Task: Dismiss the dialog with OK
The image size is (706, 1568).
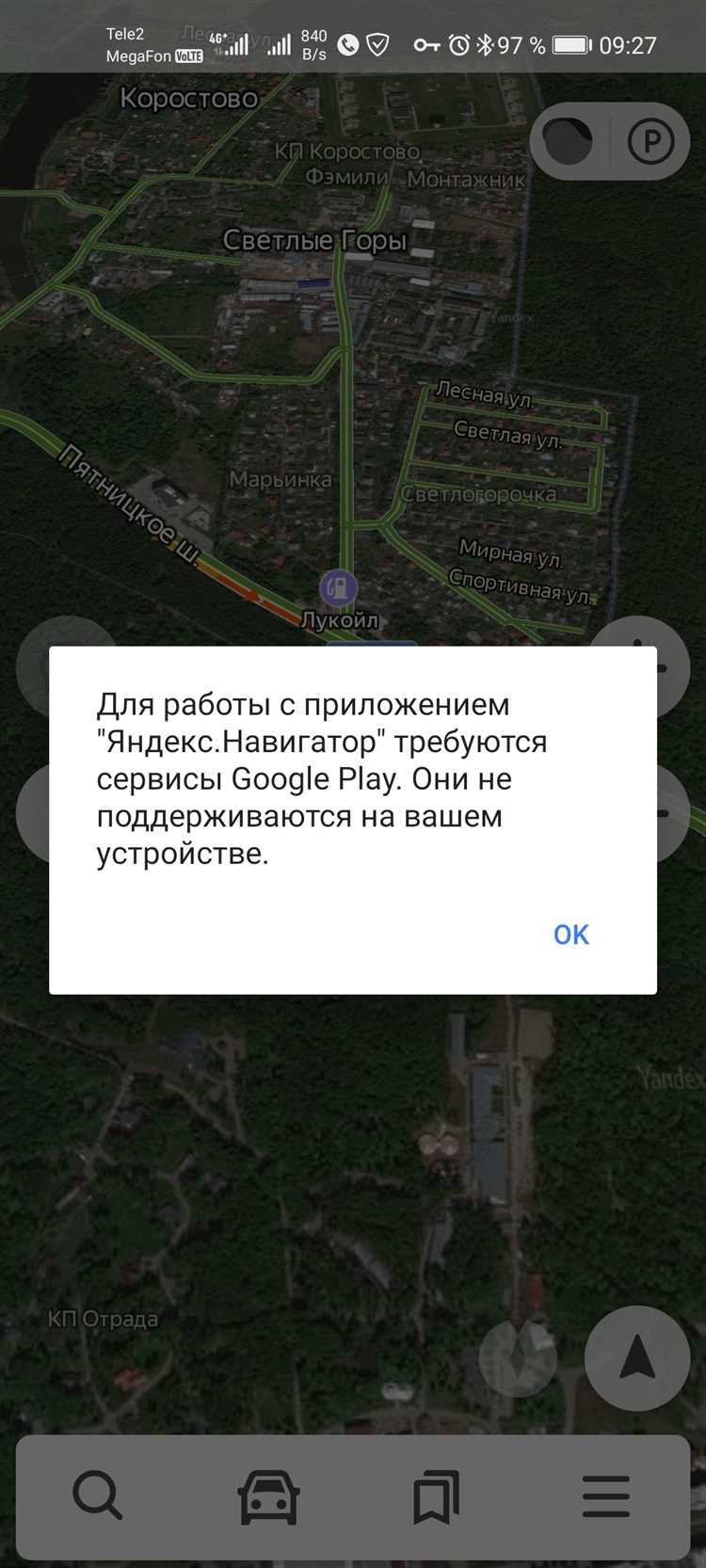Action: pos(570,935)
